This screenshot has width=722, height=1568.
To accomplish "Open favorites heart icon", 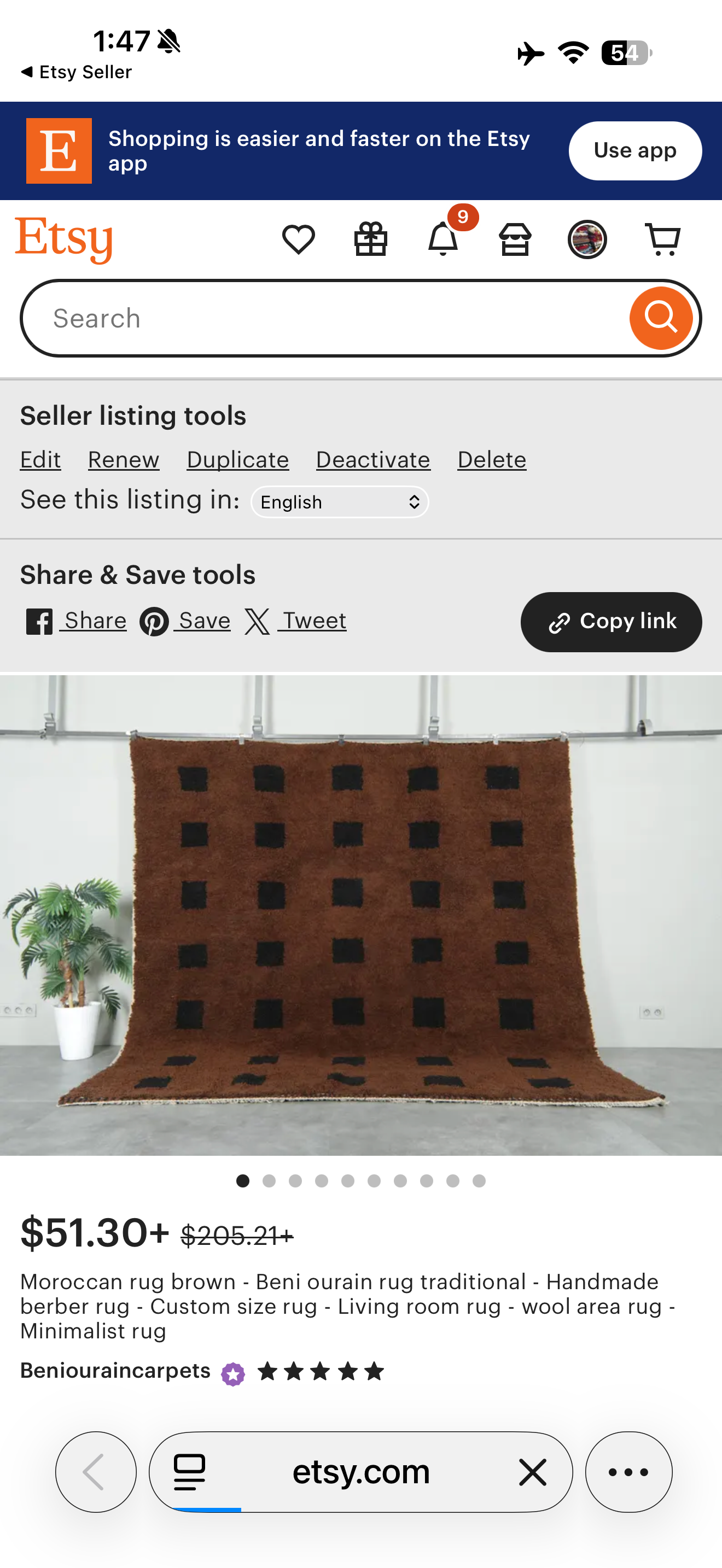I will (x=298, y=239).
